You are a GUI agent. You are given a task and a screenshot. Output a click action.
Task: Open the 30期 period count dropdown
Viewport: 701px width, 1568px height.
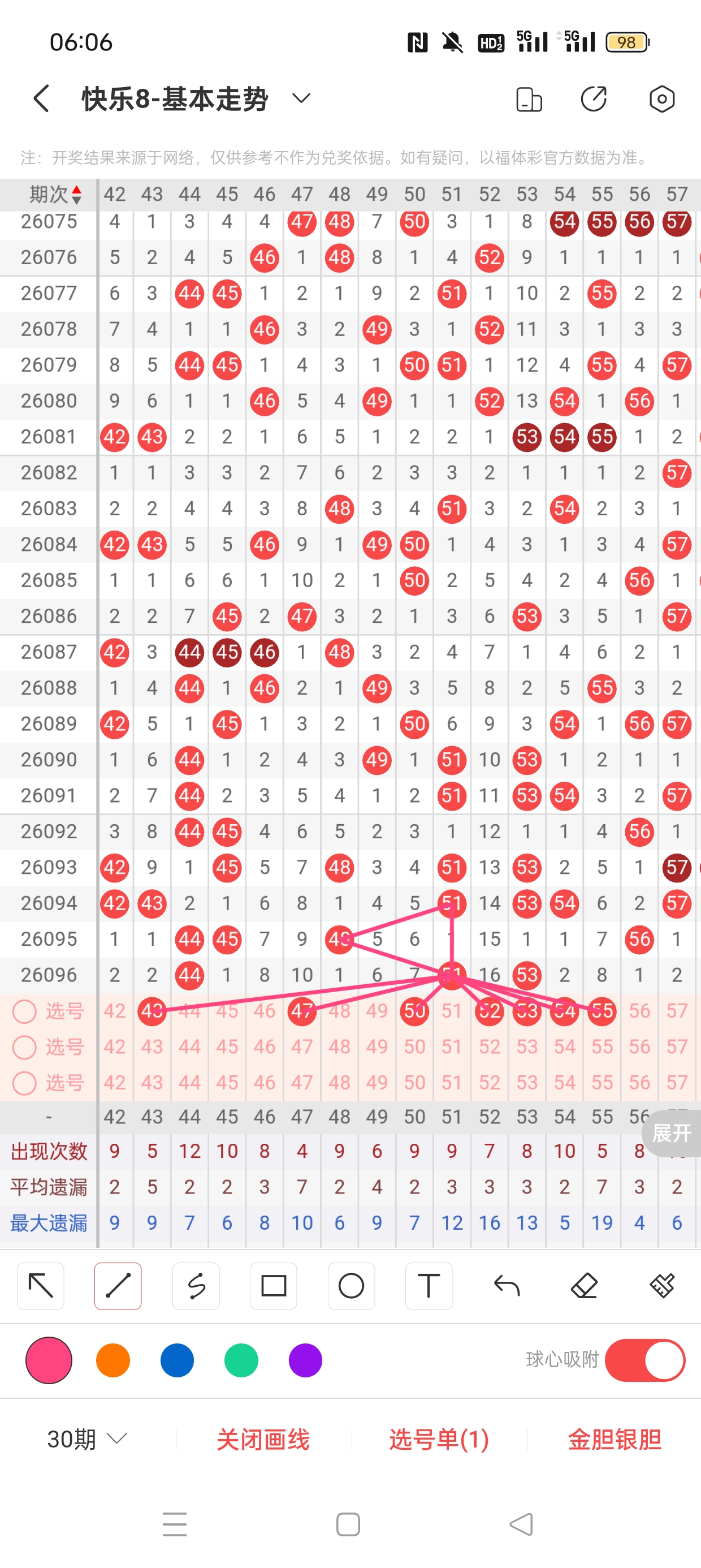click(87, 1439)
